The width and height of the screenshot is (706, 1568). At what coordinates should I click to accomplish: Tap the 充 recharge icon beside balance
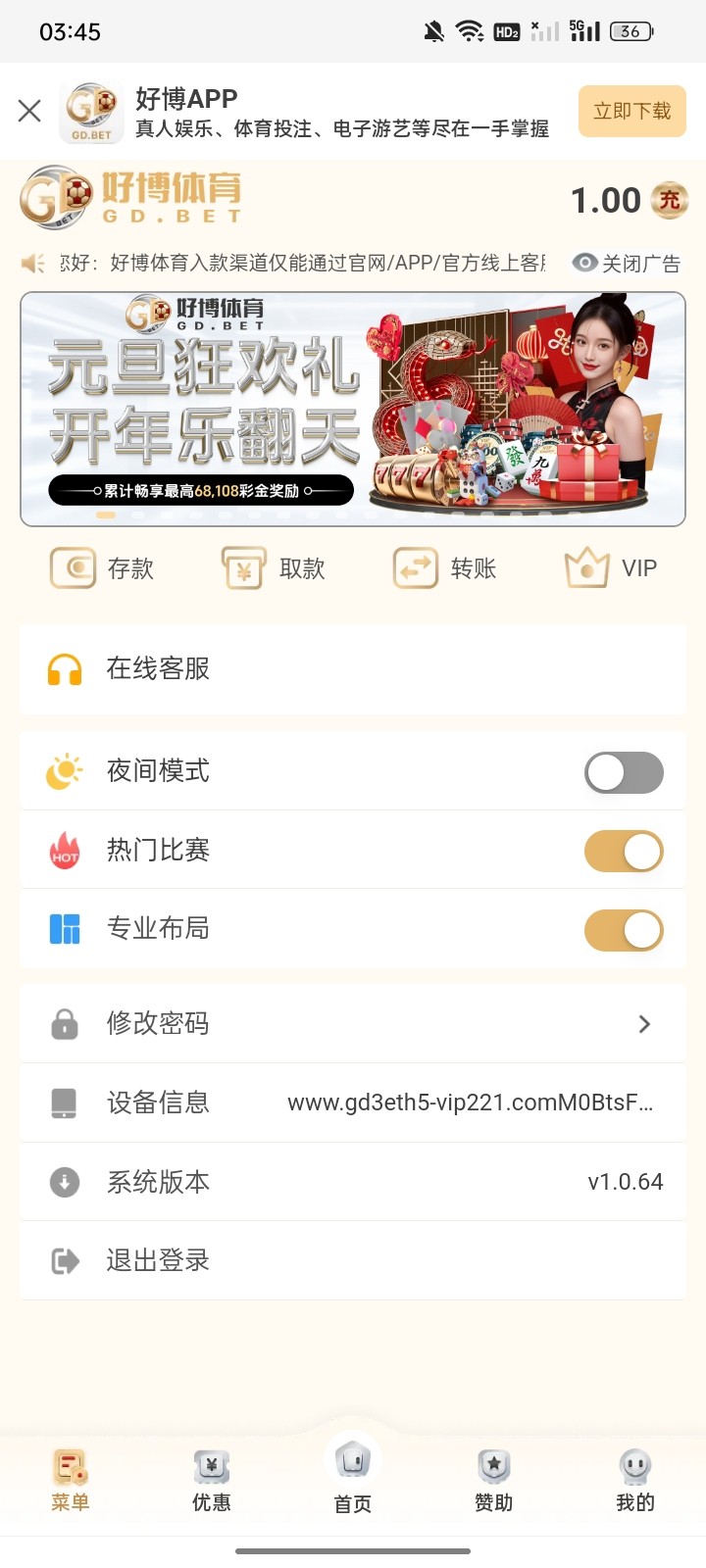(670, 200)
